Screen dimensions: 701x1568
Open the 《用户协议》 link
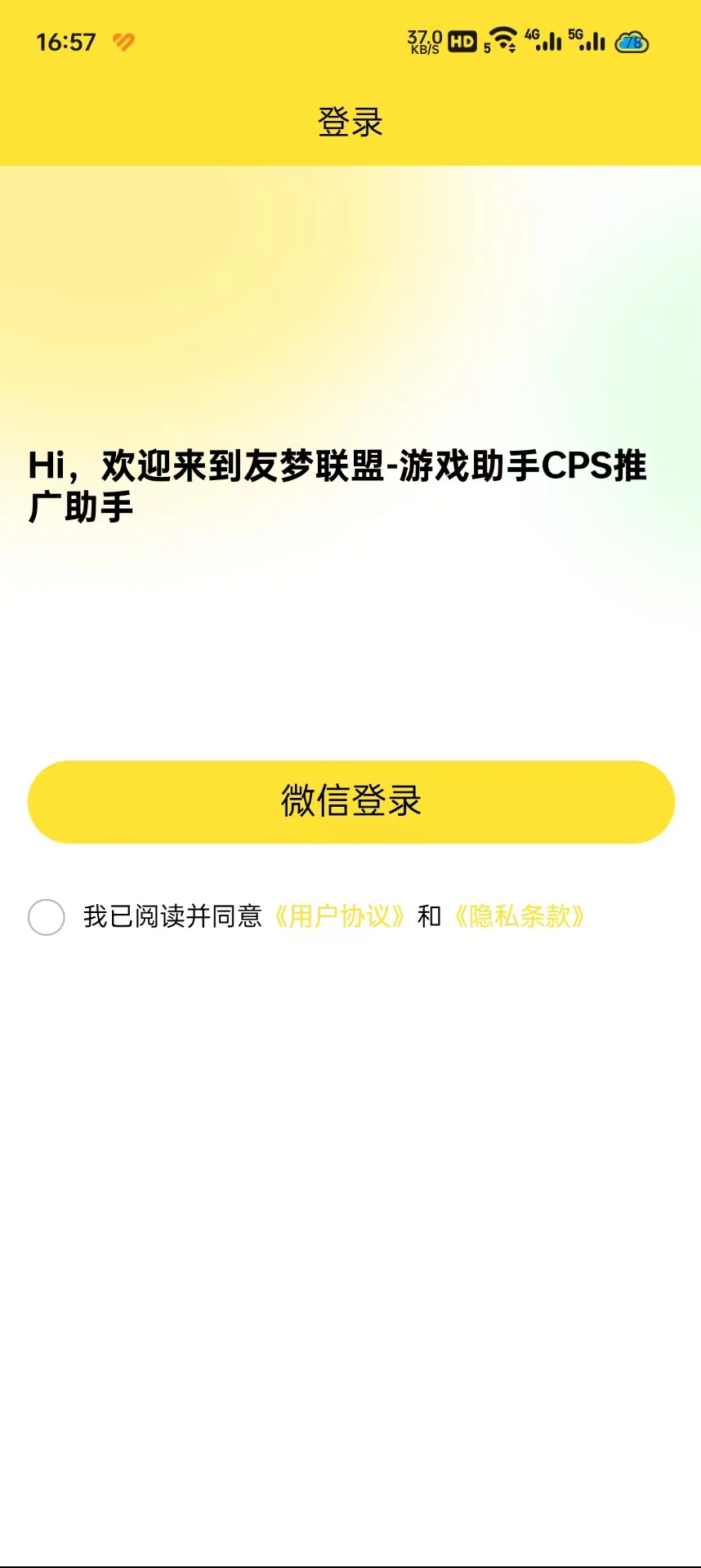[339, 917]
